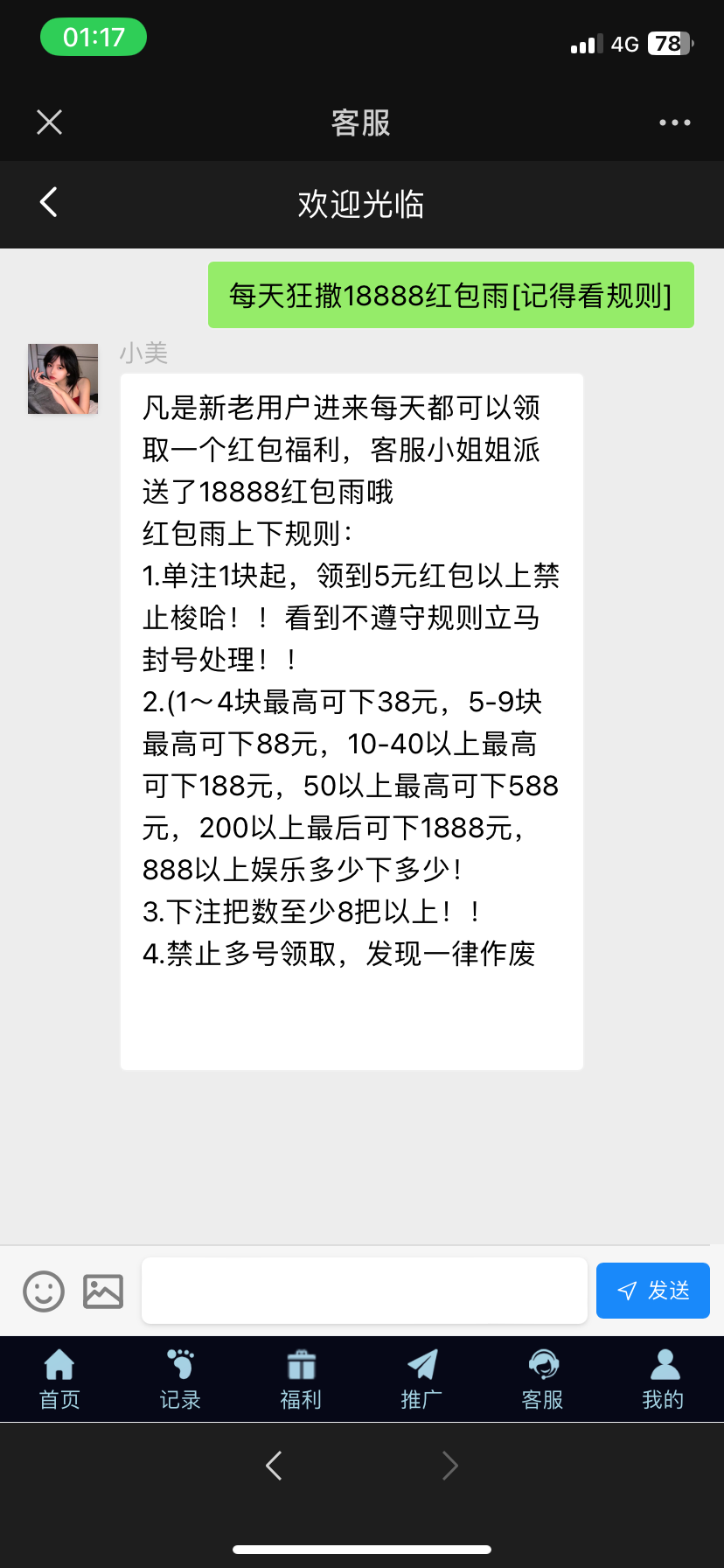Open the emoji picker
Screen dimensions: 724x1568
(x=44, y=1291)
